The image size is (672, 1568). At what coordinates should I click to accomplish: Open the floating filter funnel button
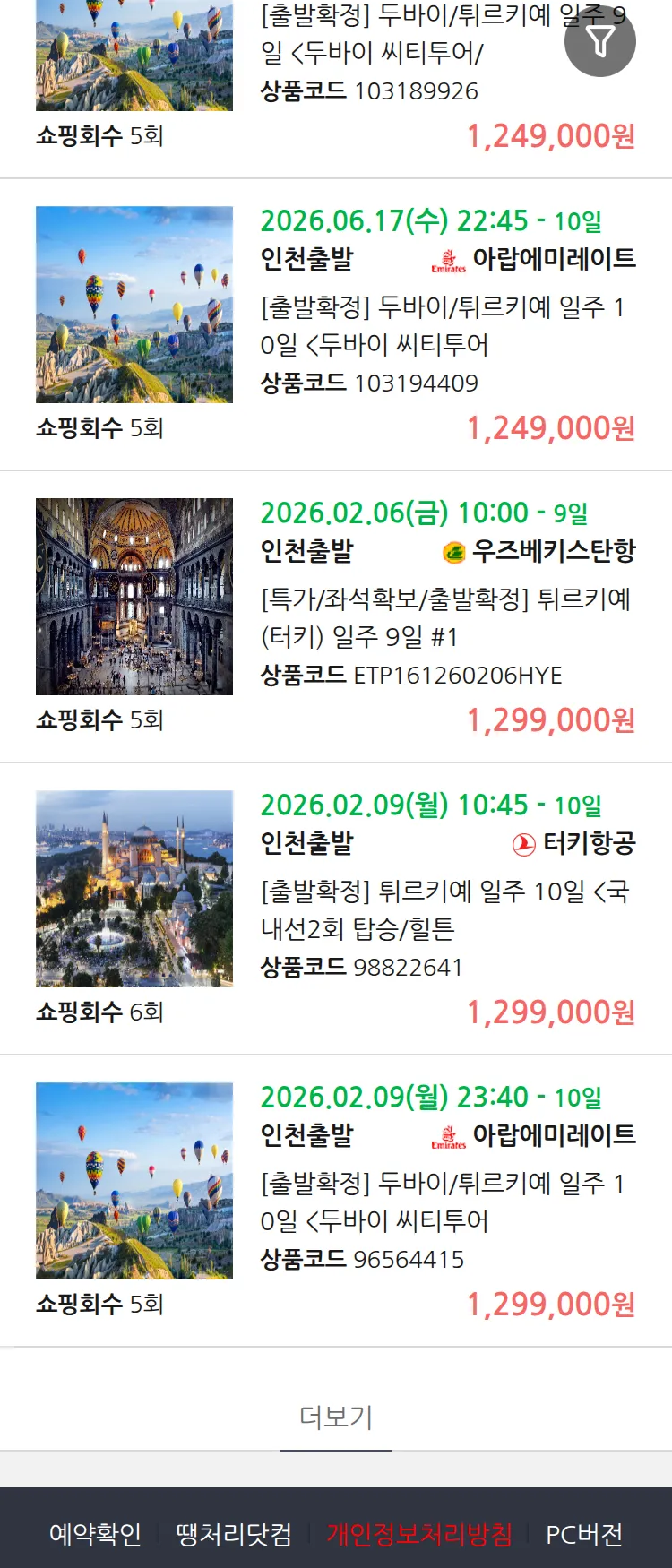point(600,41)
